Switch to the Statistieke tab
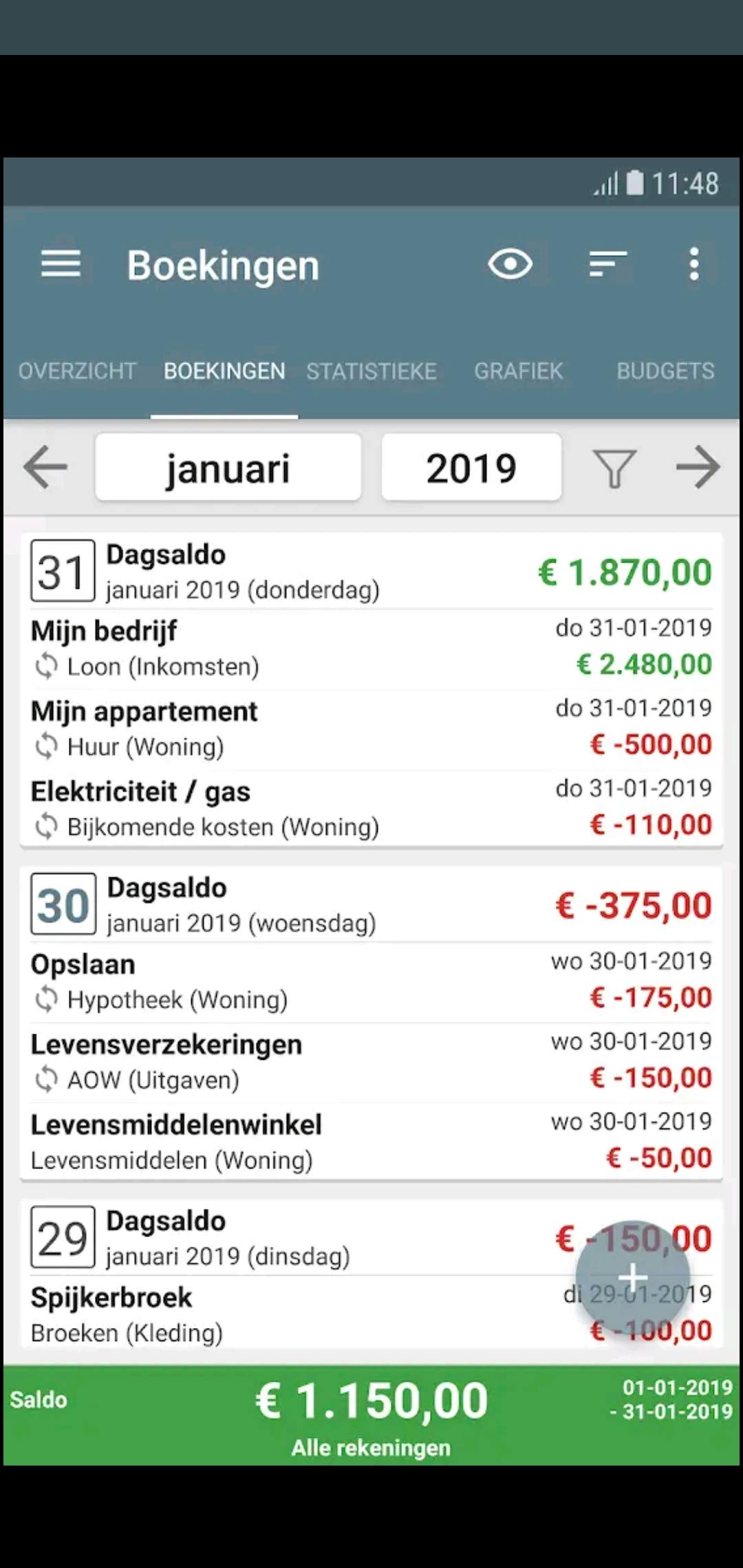Viewport: 743px width, 1568px height. 371,371
